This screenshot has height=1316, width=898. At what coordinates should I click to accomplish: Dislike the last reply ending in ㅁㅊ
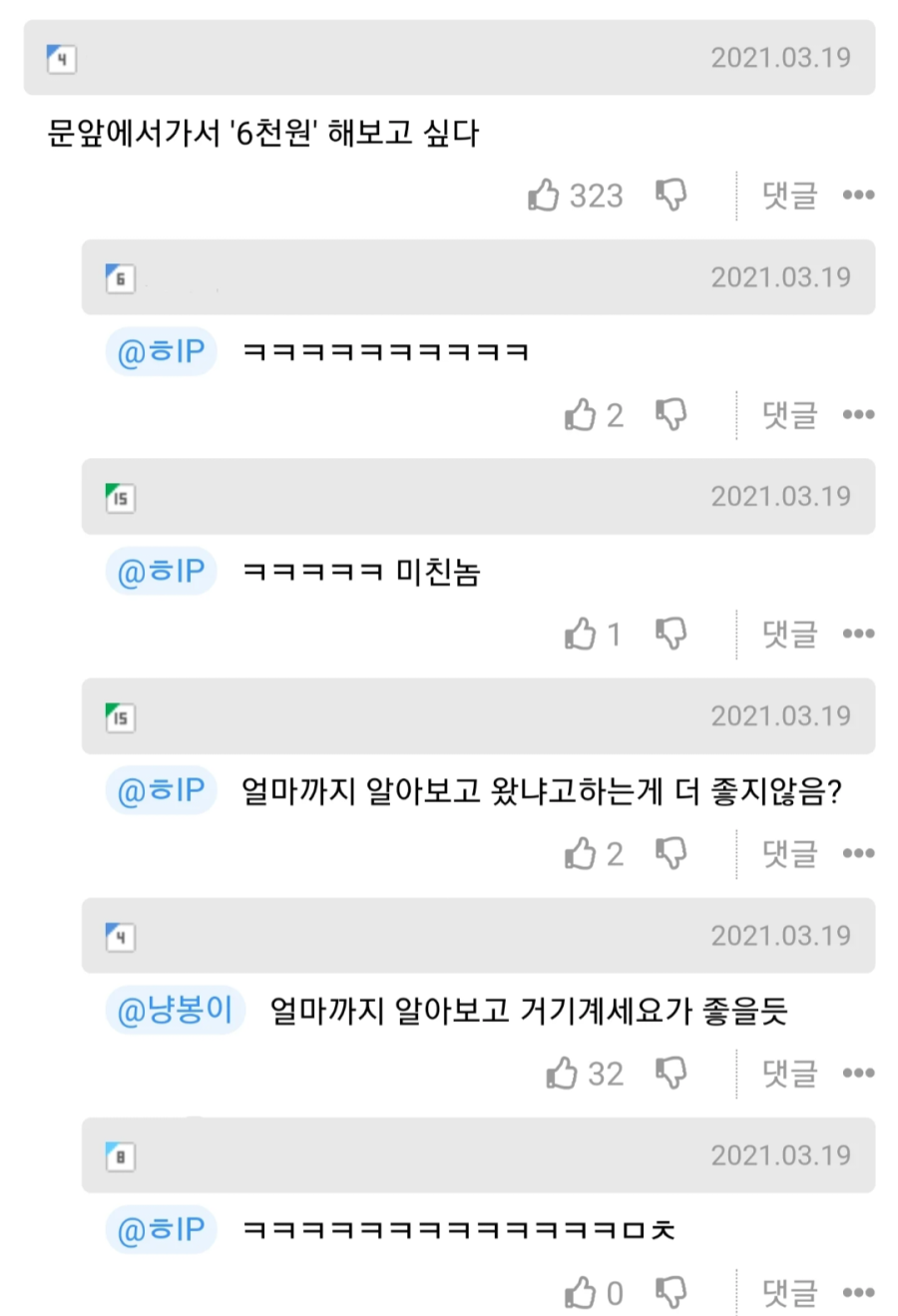672,1293
